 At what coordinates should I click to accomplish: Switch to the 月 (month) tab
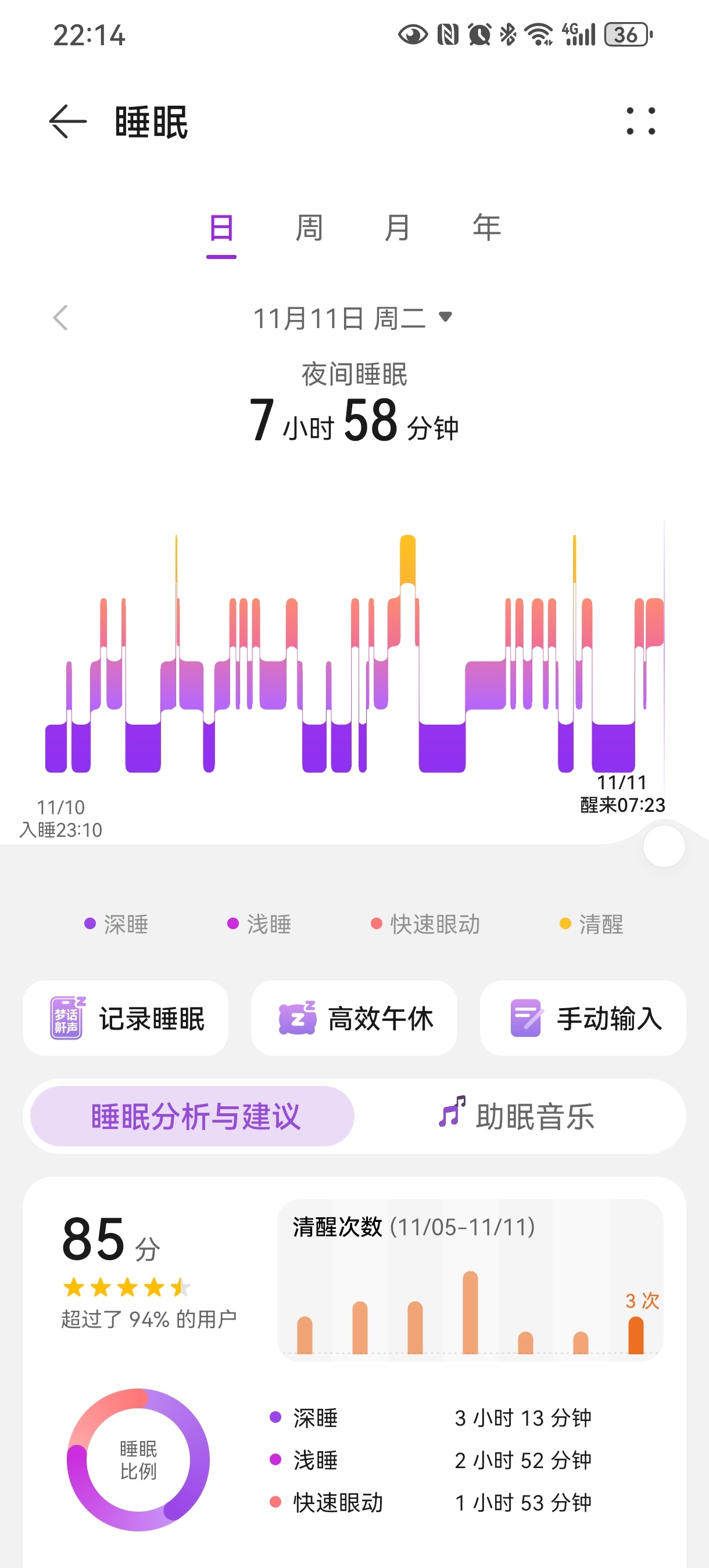397,229
